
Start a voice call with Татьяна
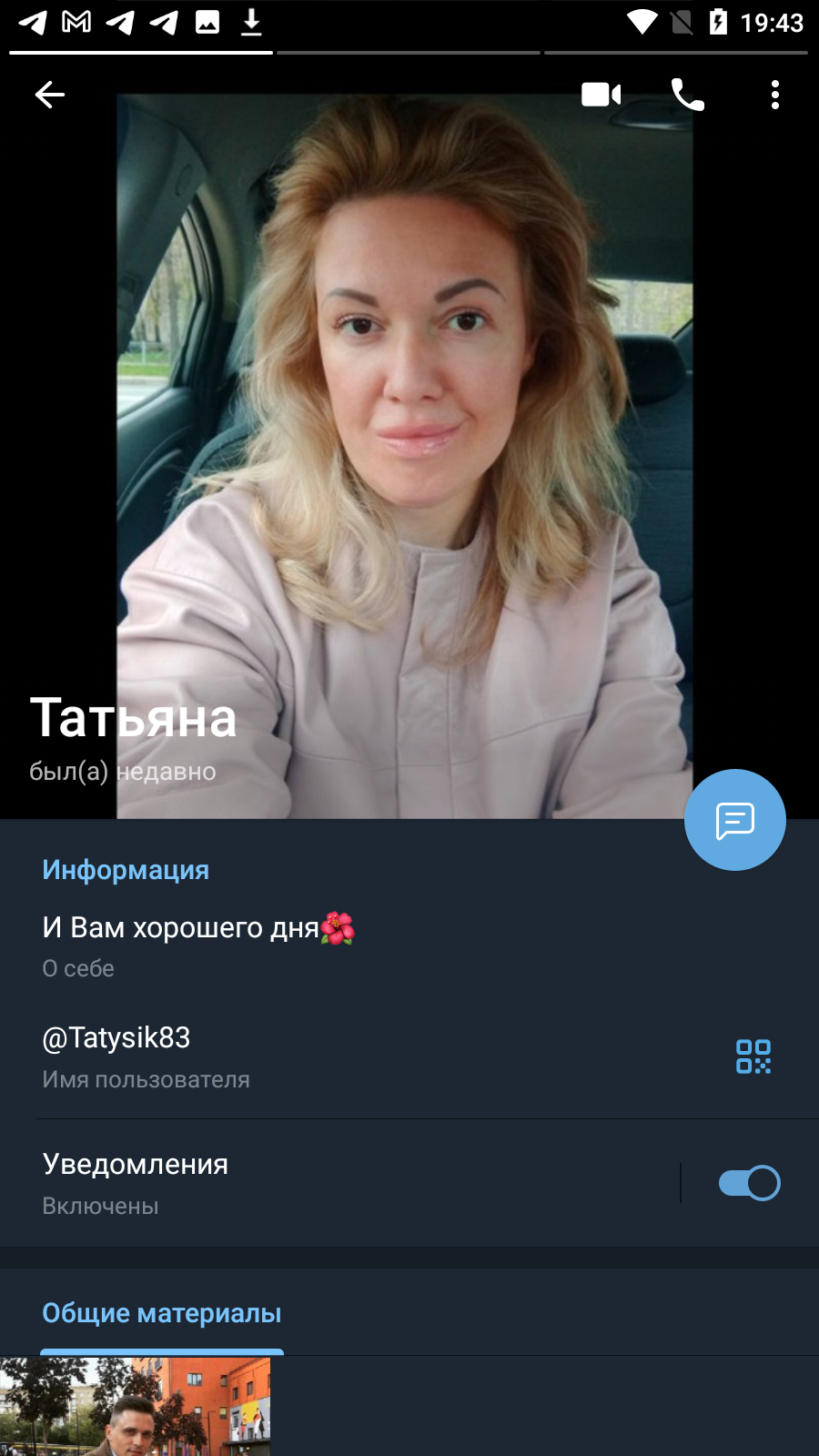pos(687,95)
